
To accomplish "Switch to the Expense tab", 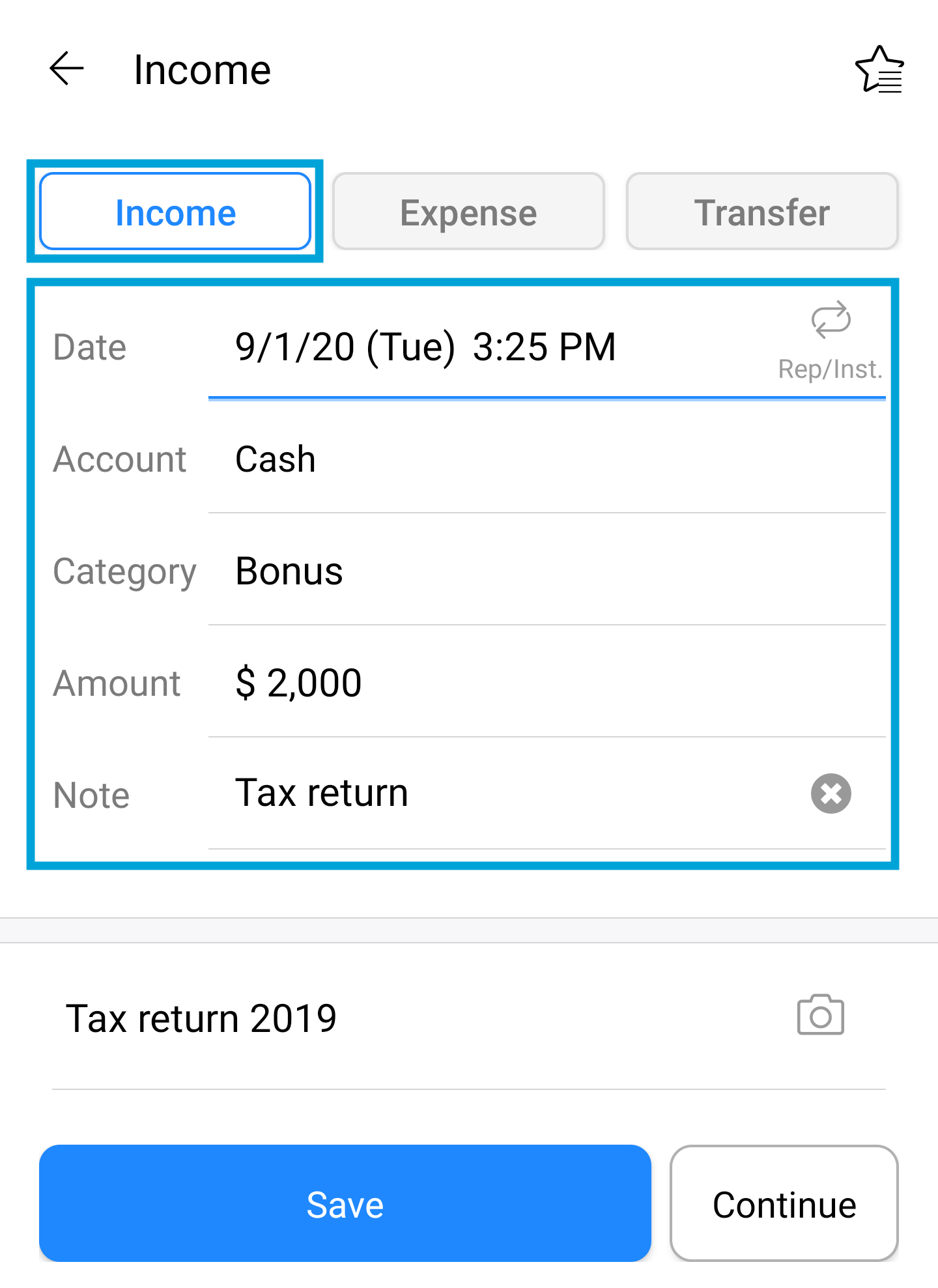I will [x=468, y=211].
